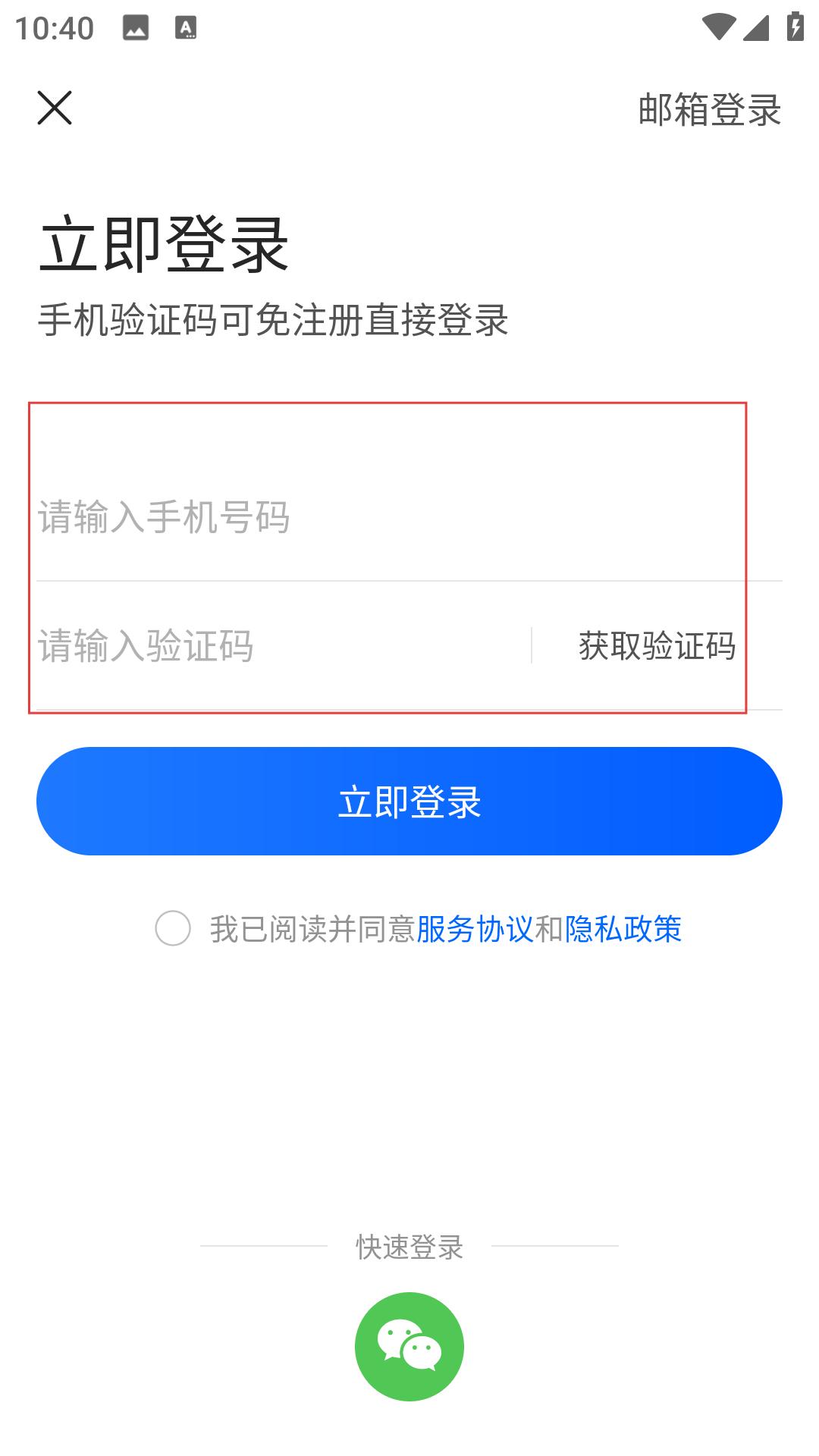Tap 获取验证码 to request a code
This screenshot has width=819, height=1456.
point(657,646)
